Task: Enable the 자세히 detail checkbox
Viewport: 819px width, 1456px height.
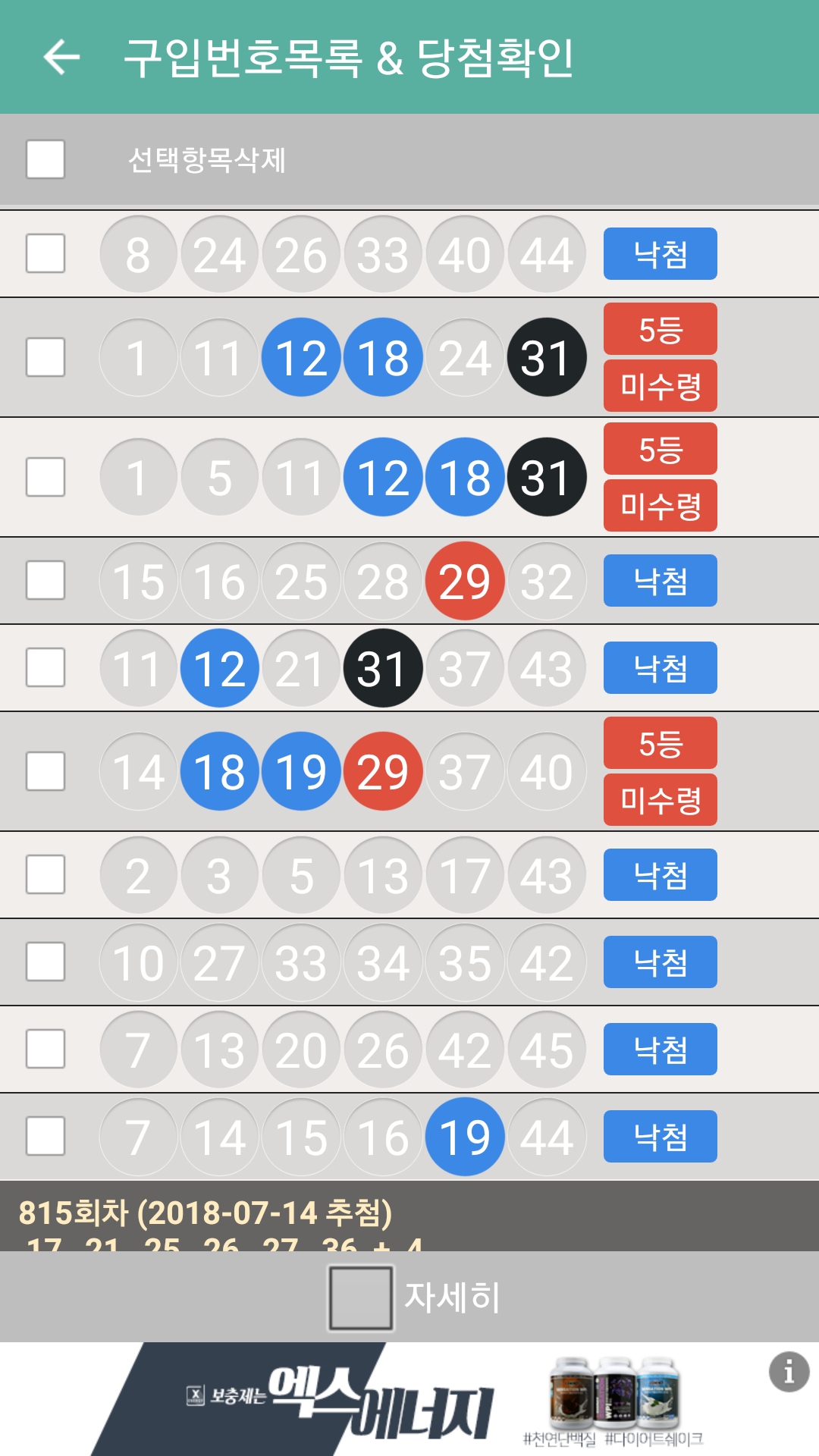Action: 360,1298
